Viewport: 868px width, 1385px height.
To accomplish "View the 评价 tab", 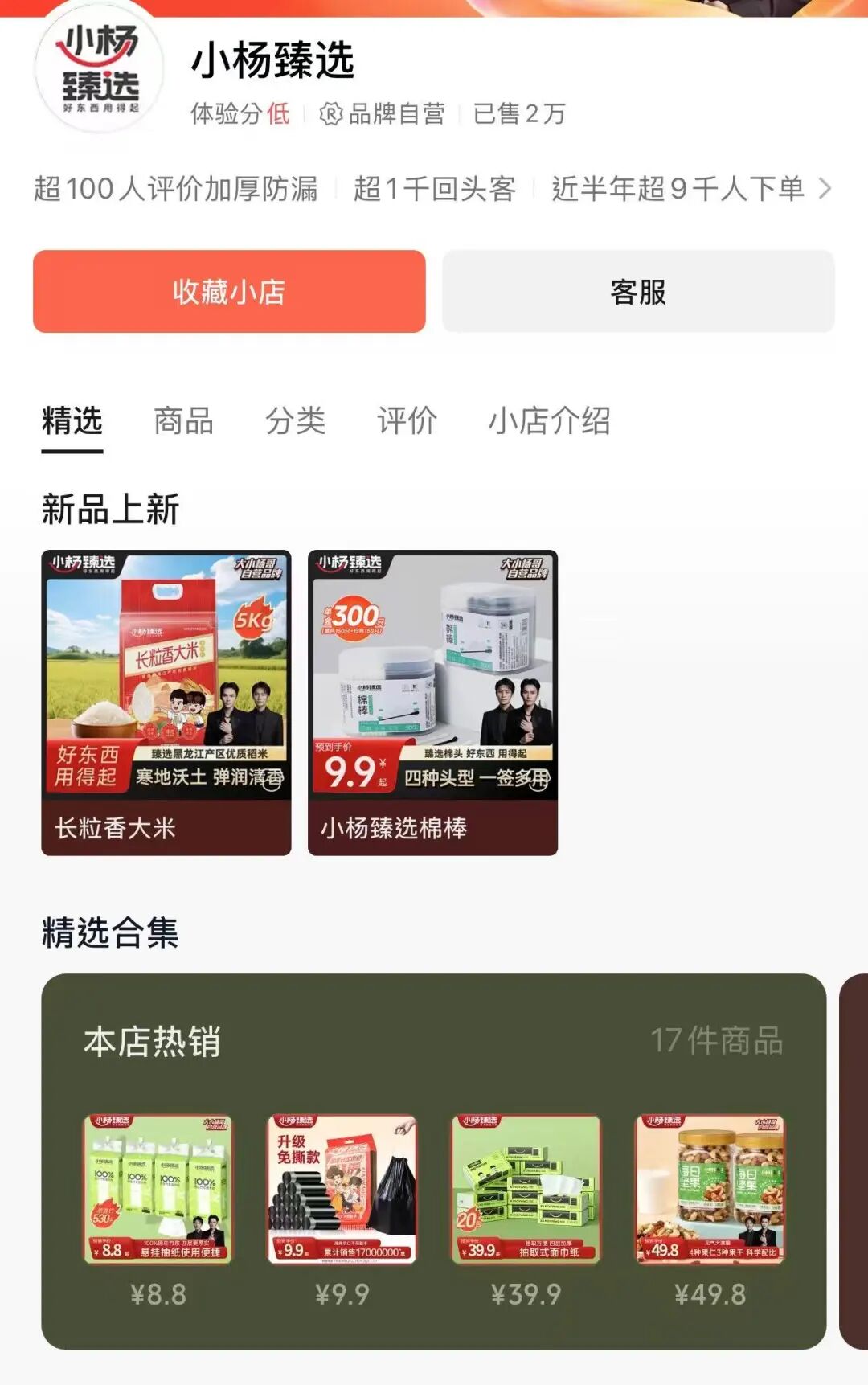I will (407, 421).
